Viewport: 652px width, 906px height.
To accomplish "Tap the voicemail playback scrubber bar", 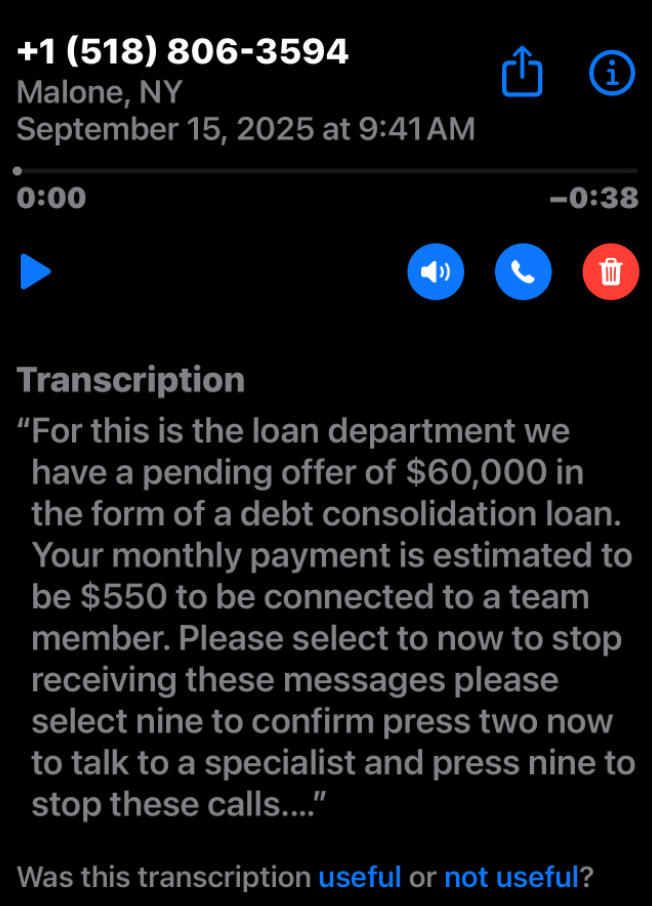I will tap(326, 172).
